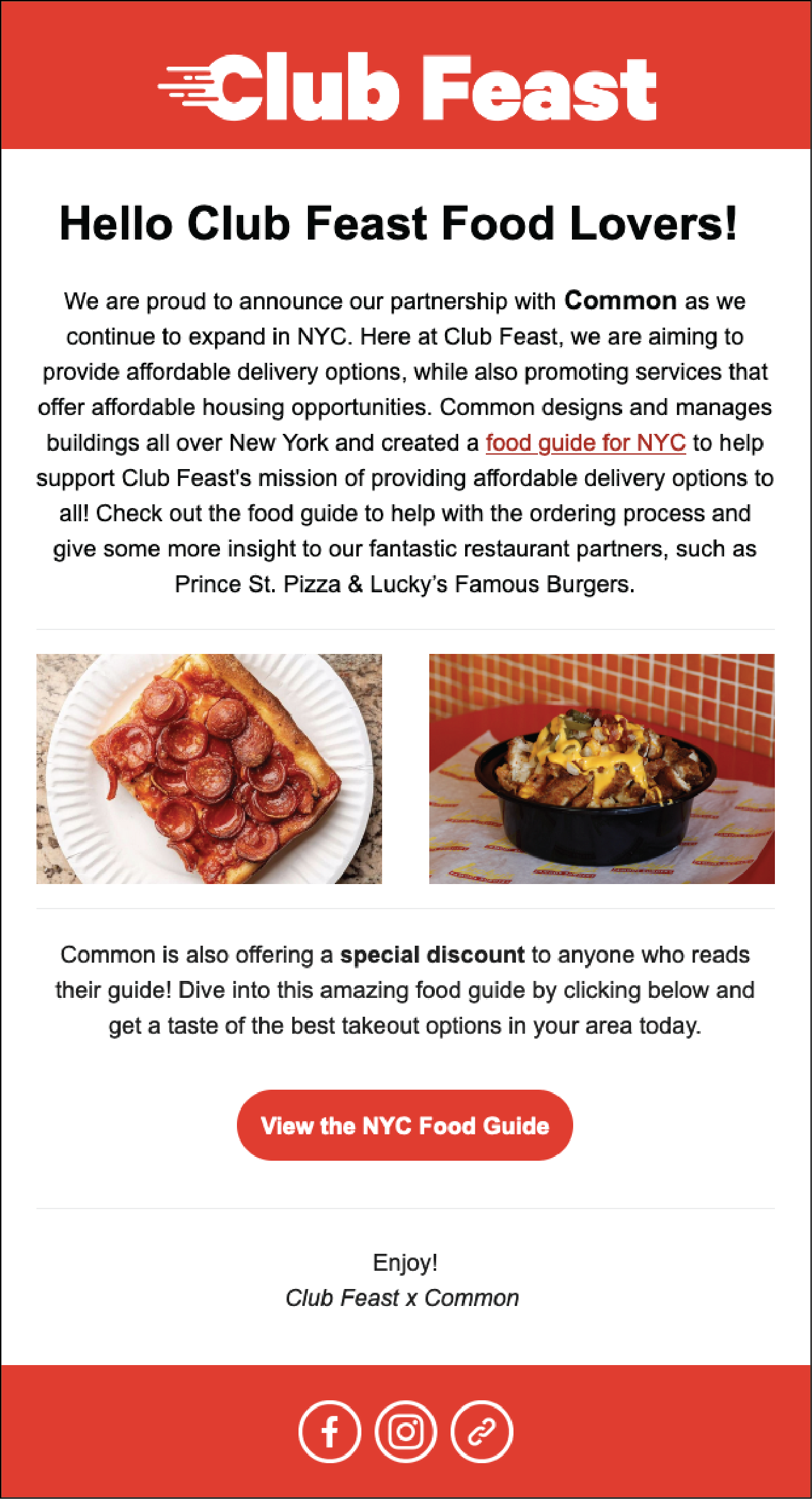Visit Club Feast's Instagram profile

[x=405, y=1432]
